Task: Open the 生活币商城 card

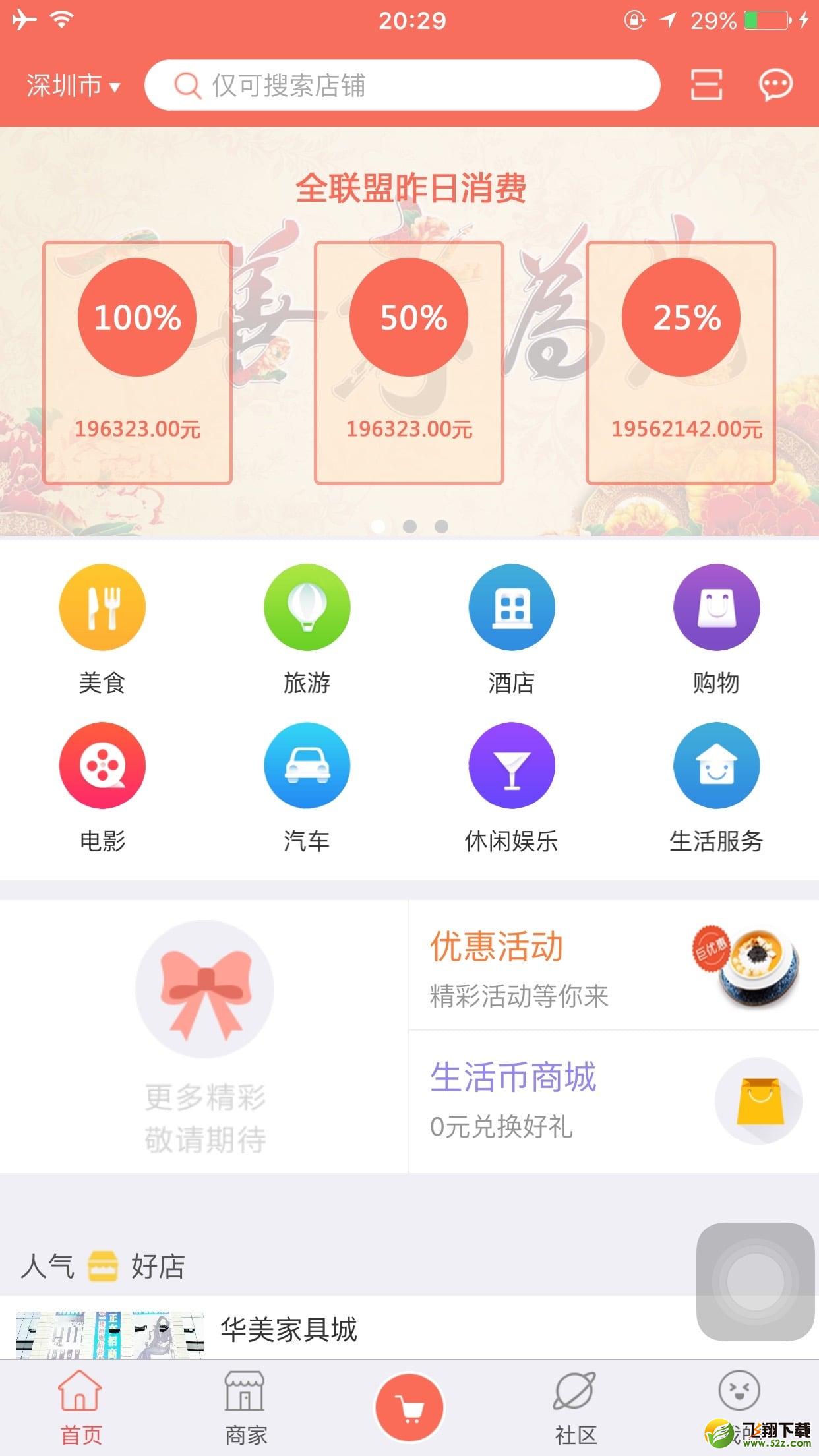Action: [x=614, y=1102]
